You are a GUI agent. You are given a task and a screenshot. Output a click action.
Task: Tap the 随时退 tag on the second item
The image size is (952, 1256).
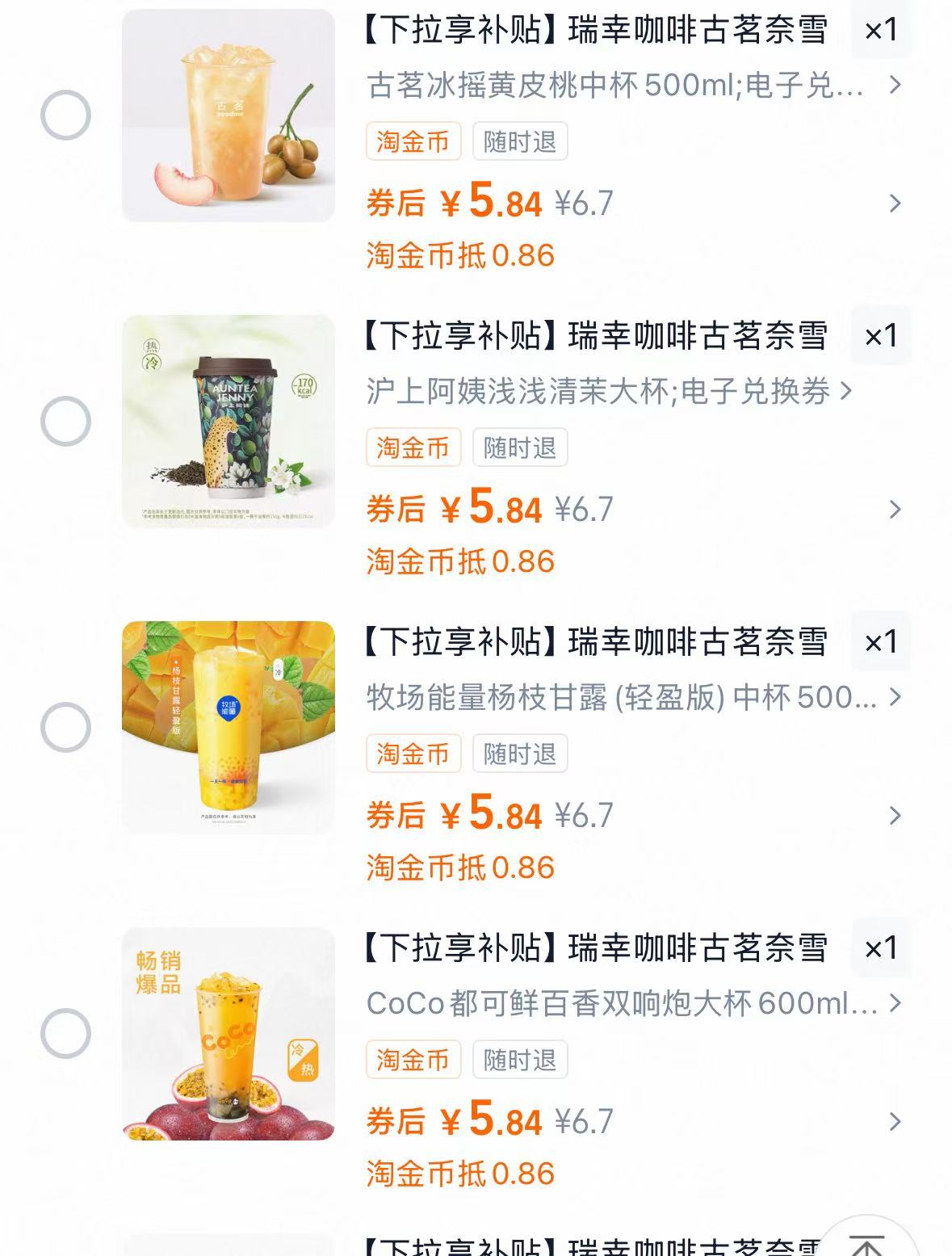(520, 447)
